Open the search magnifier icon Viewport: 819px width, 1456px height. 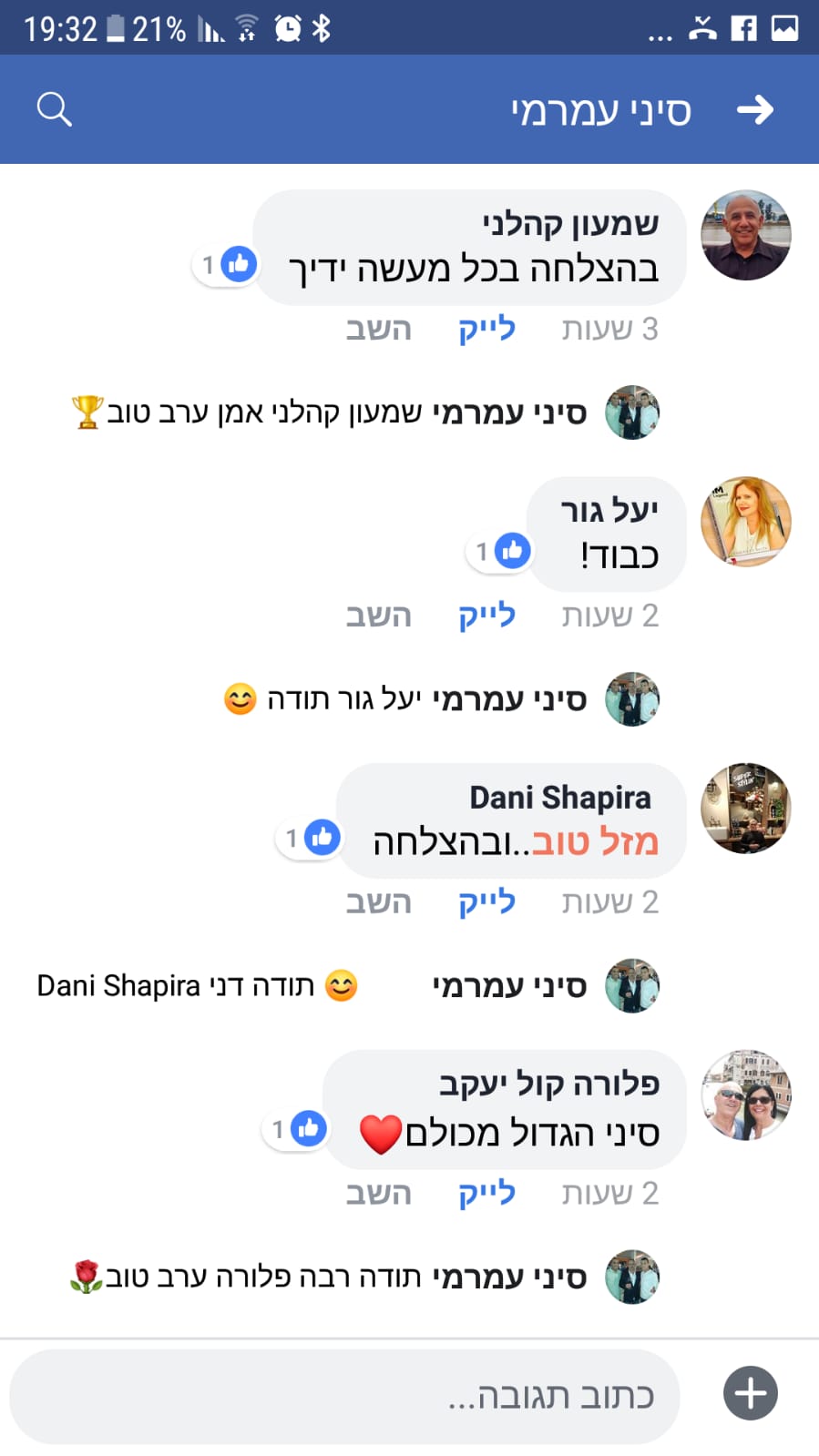click(x=54, y=109)
